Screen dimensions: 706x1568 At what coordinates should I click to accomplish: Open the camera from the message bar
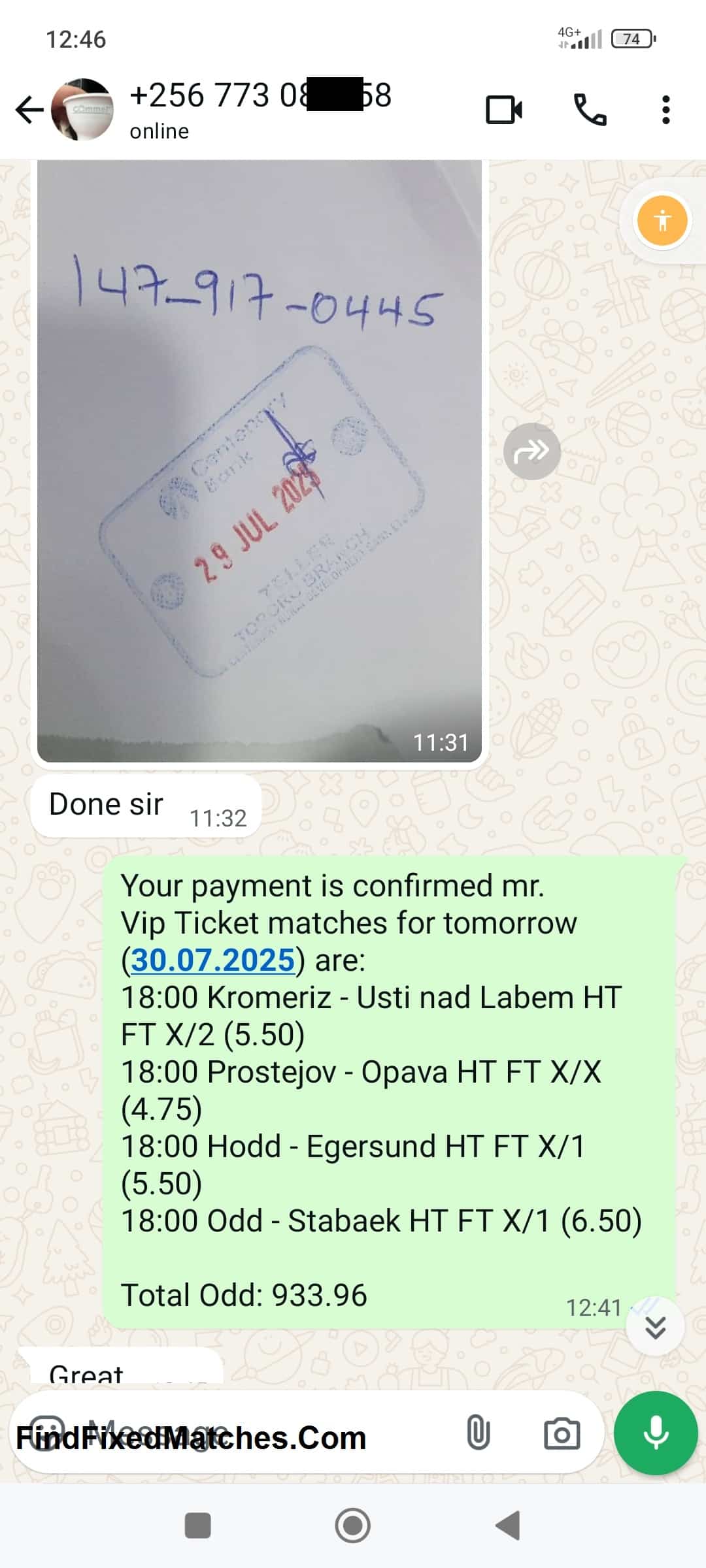pos(562,1433)
